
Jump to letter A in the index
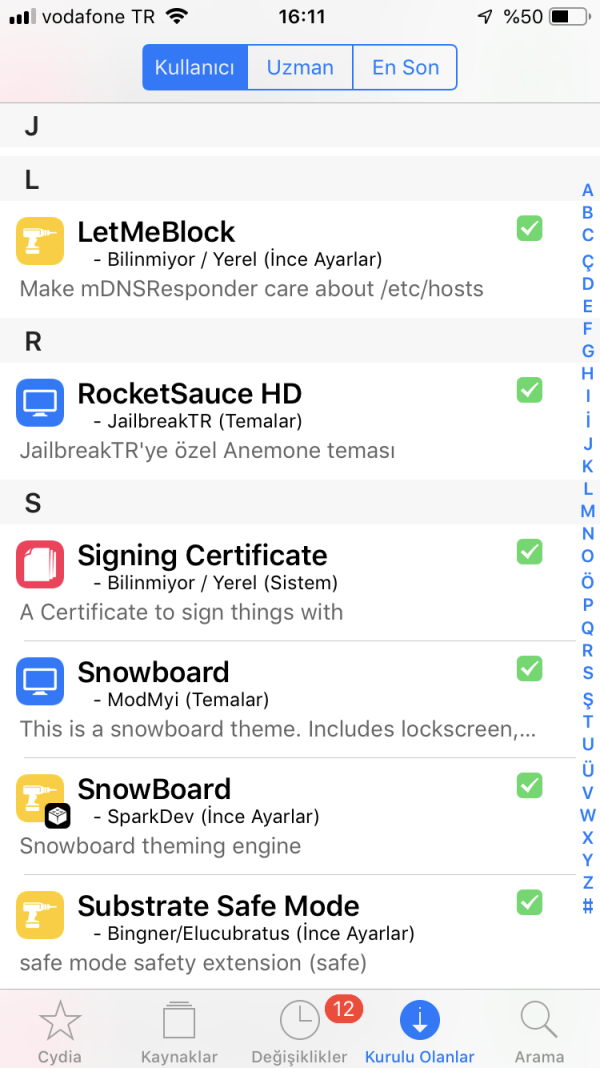pyautogui.click(x=588, y=191)
